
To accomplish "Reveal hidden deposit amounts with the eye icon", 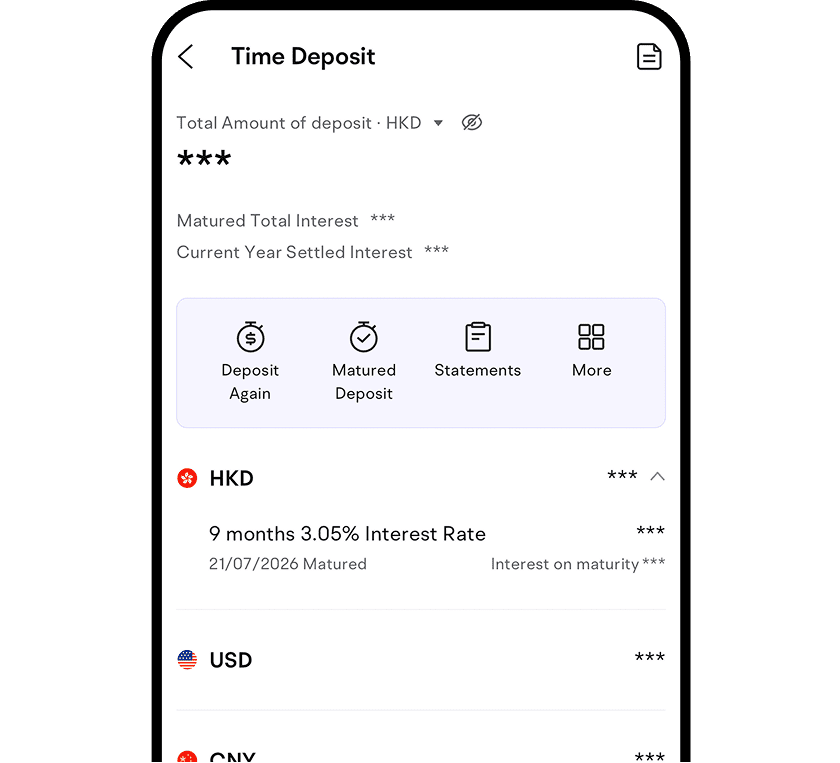I will pos(472,123).
